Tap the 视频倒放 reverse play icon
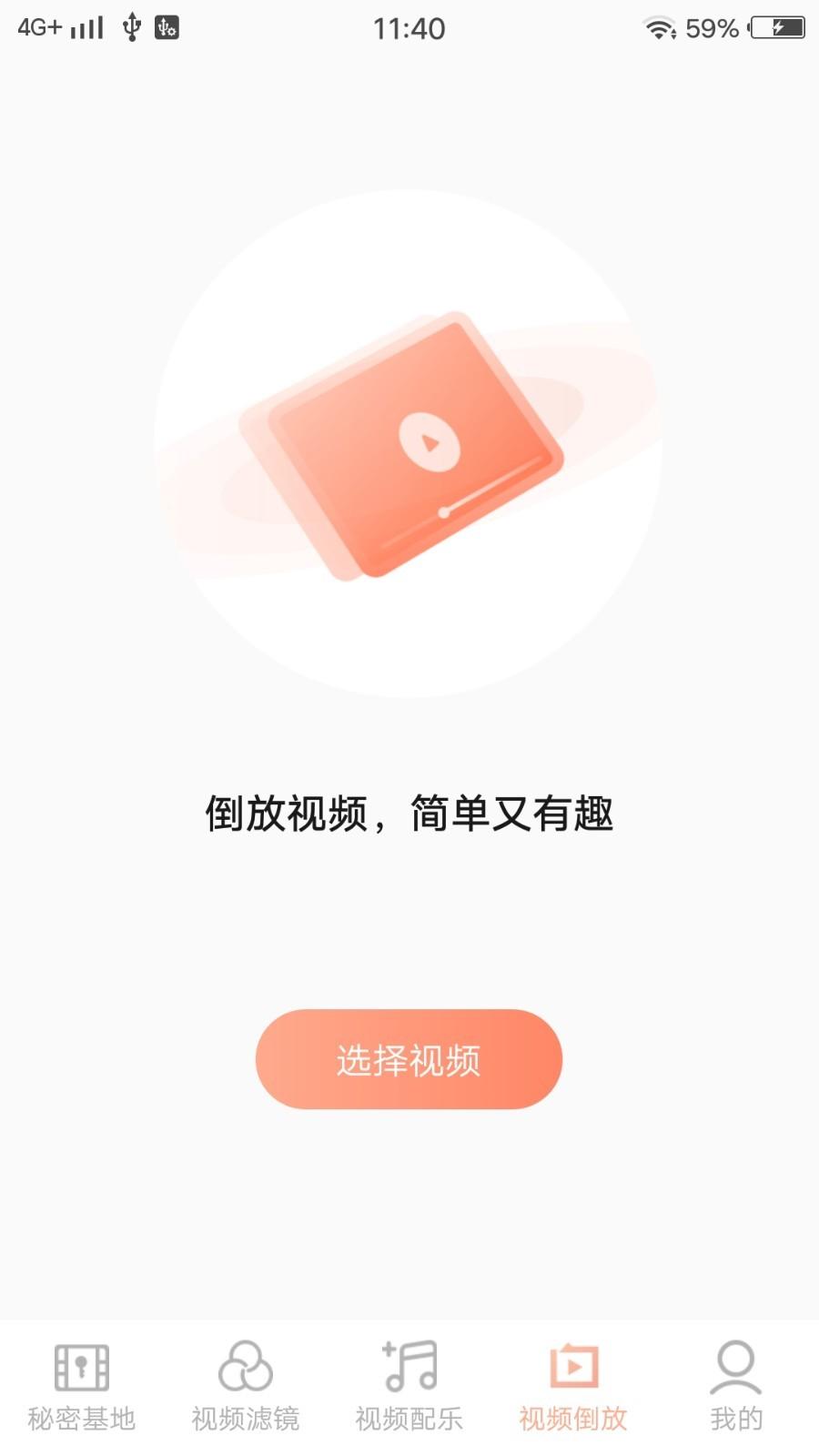This screenshot has height=1456, width=819. point(573,1365)
